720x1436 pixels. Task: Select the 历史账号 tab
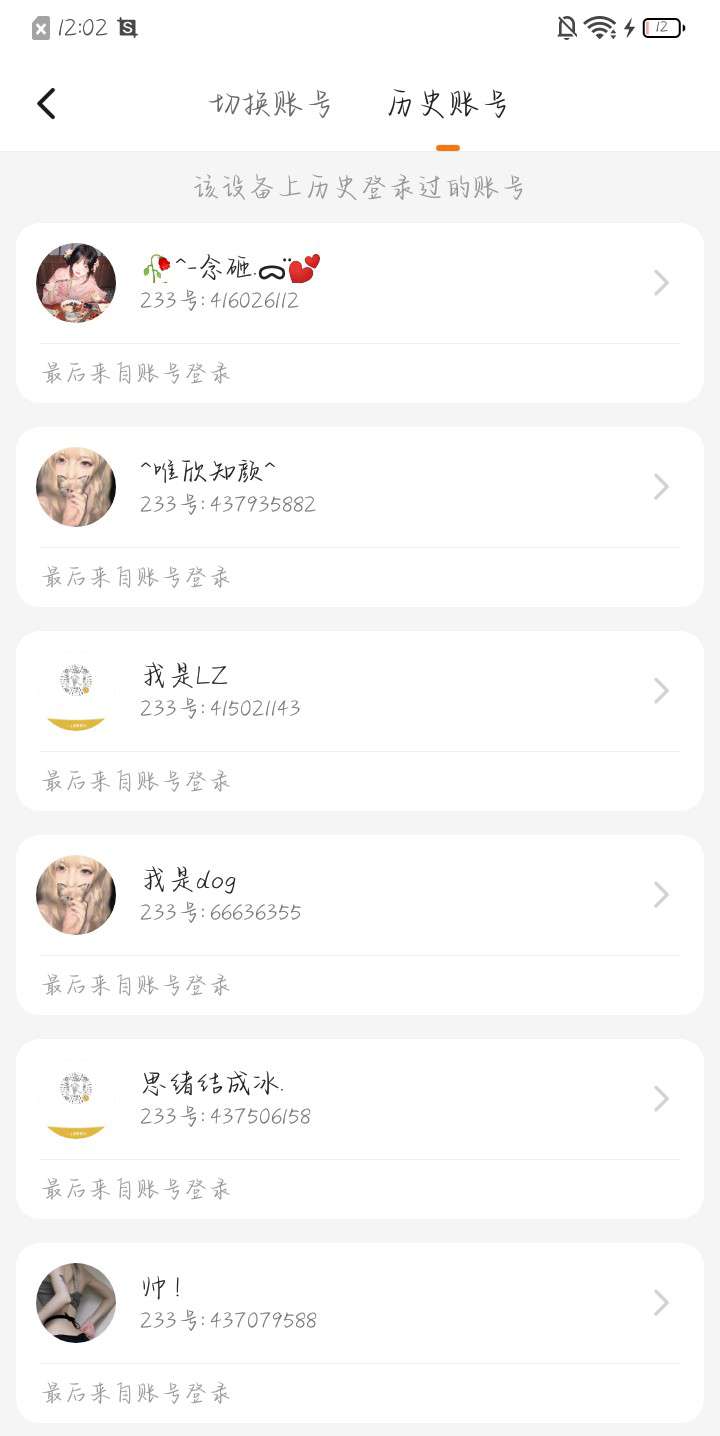[448, 104]
